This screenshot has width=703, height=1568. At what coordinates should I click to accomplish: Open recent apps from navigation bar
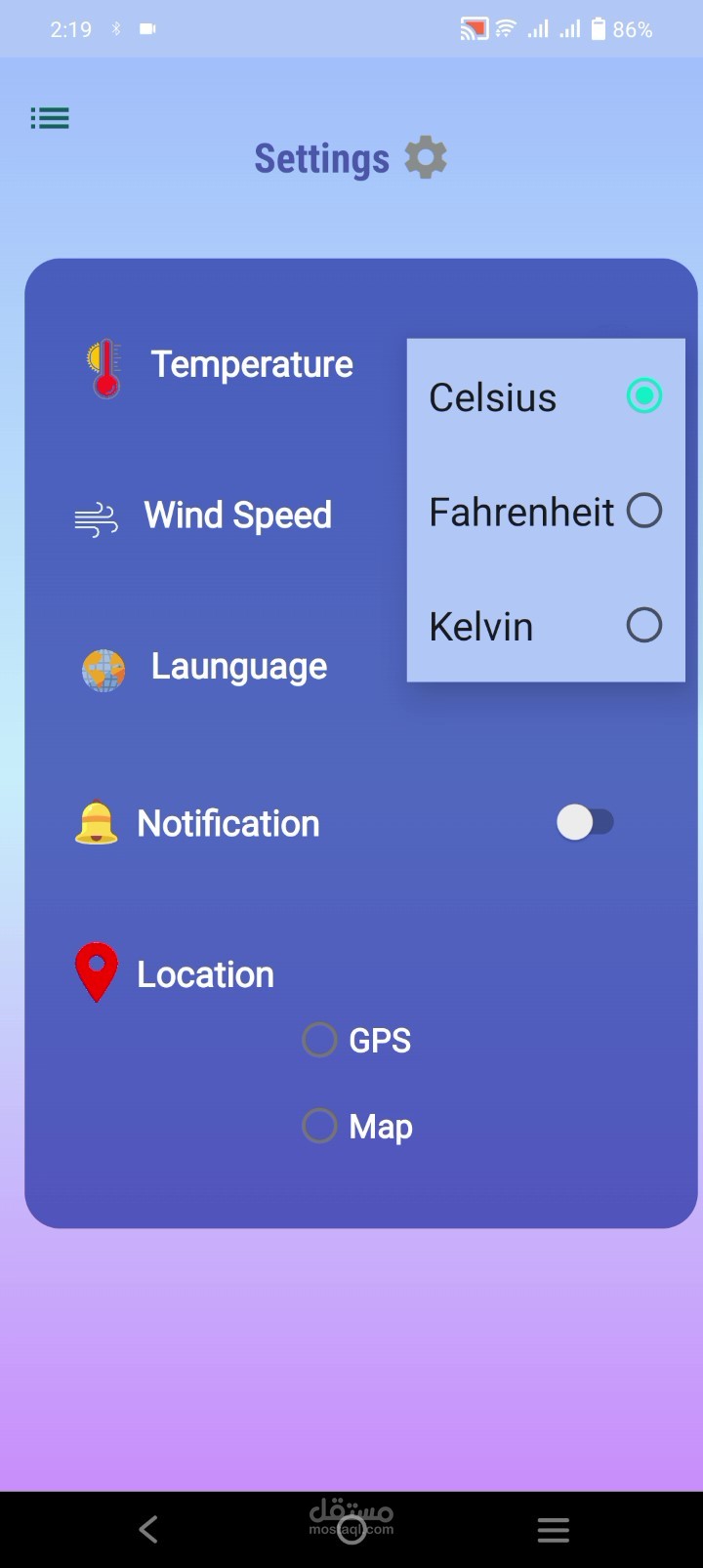click(x=554, y=1530)
